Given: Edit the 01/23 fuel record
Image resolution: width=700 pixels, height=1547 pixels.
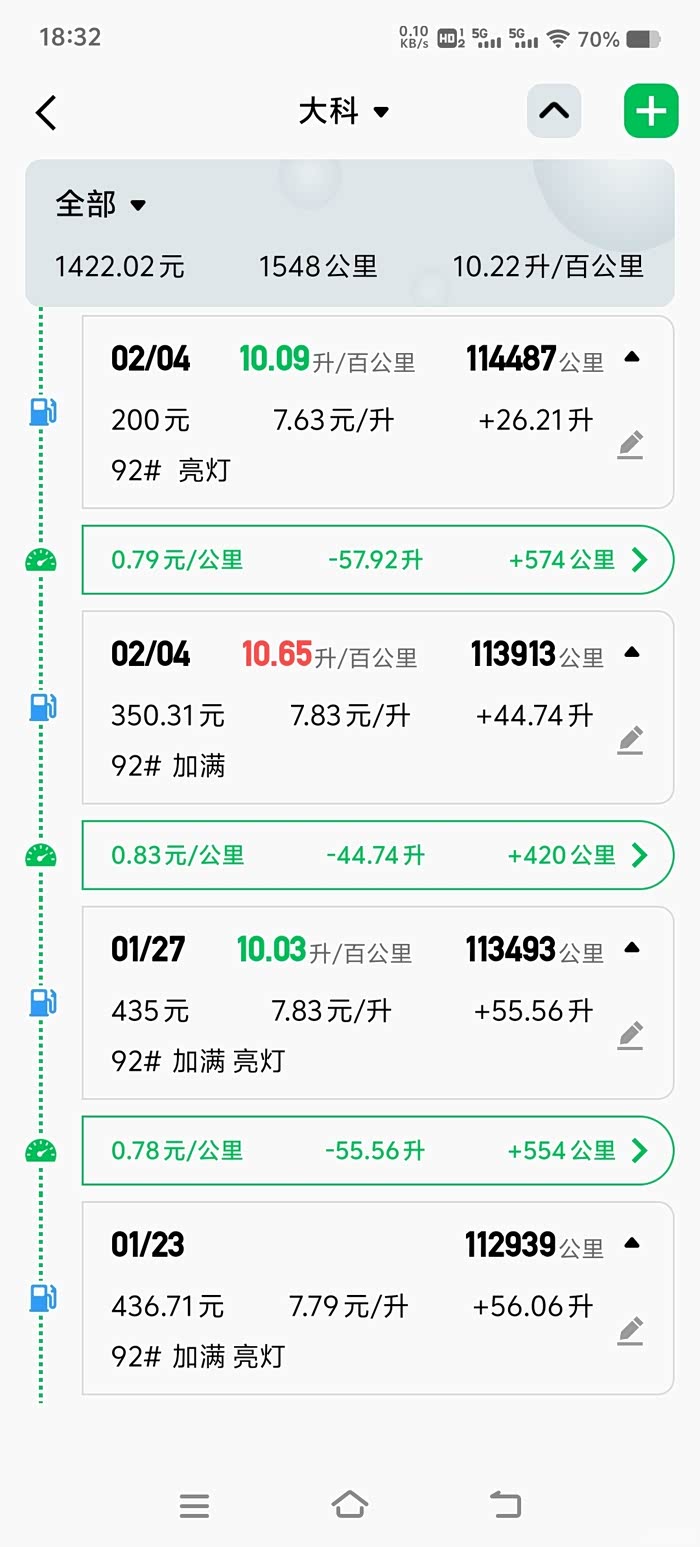Looking at the screenshot, I should point(630,1331).
